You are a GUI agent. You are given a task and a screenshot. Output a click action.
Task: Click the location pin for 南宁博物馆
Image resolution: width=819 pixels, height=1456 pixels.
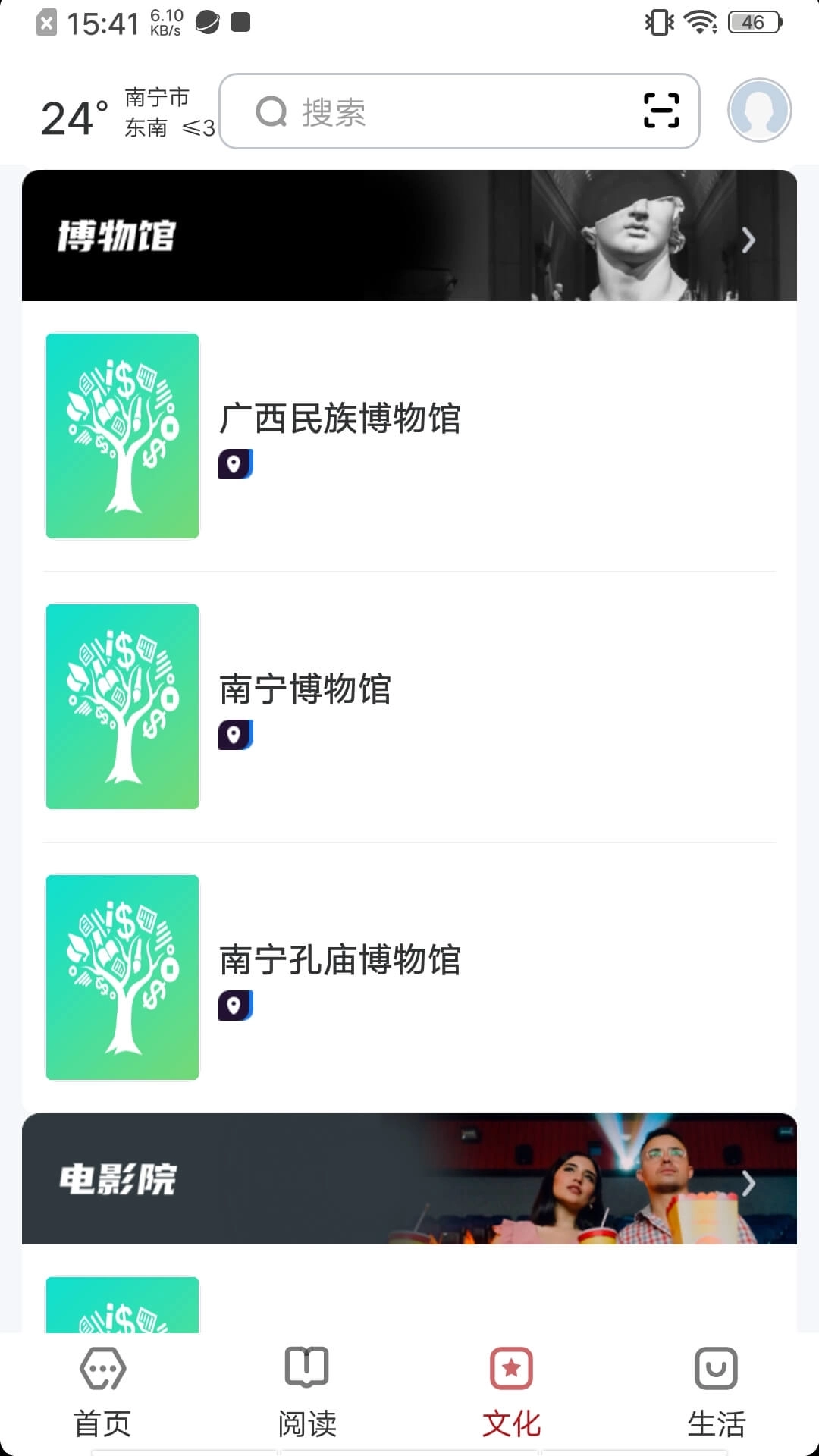[x=236, y=735]
